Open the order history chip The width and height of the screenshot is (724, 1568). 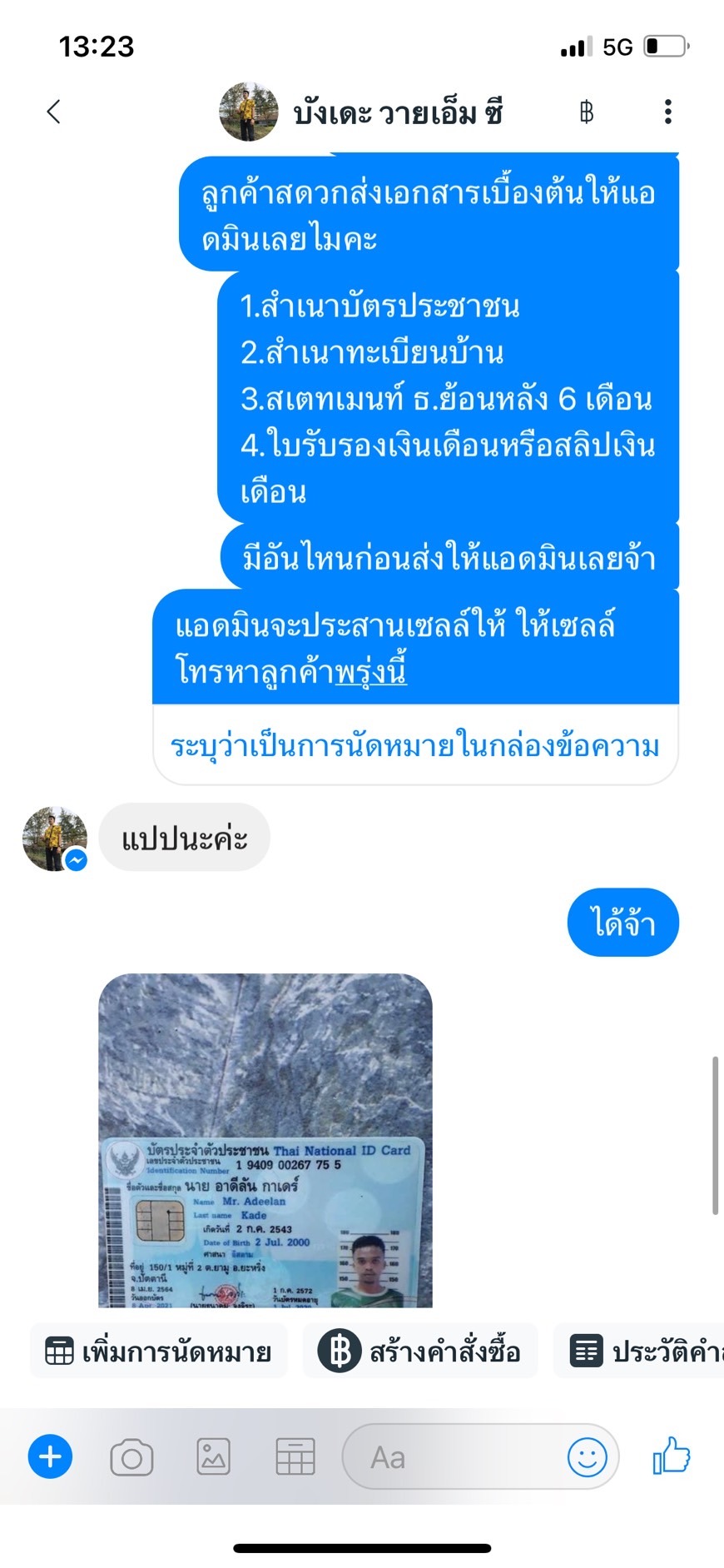641,1351
